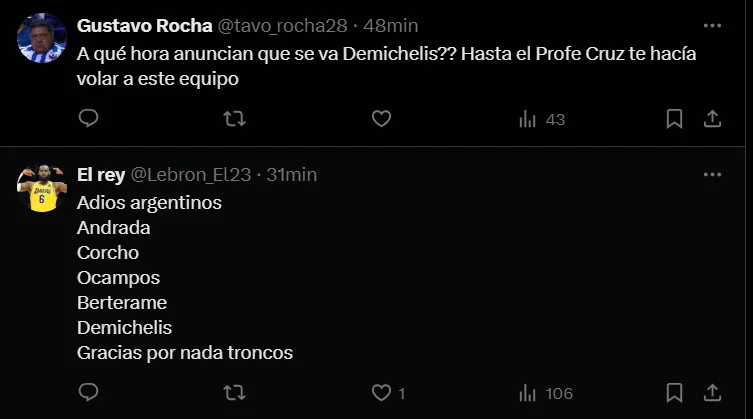Open El rey's profile picture
The height and width of the screenshot is (419, 753).
pos(41,187)
